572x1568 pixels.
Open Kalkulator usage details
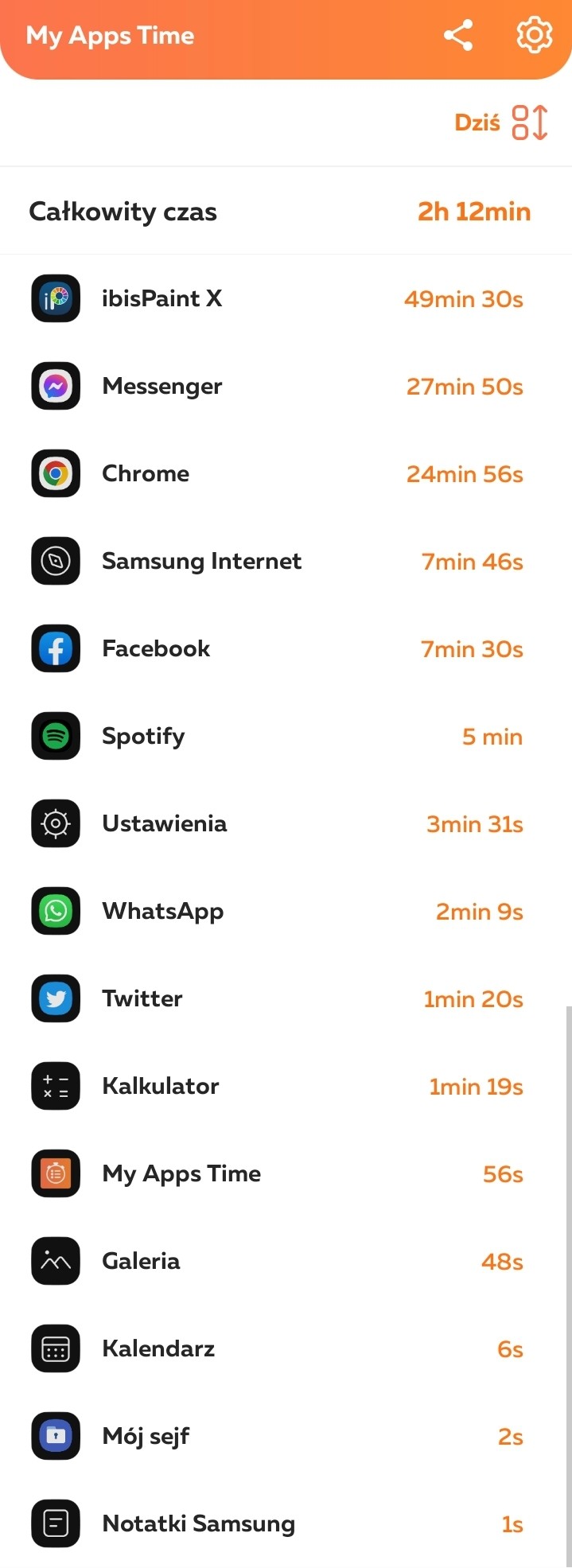coord(286,1087)
